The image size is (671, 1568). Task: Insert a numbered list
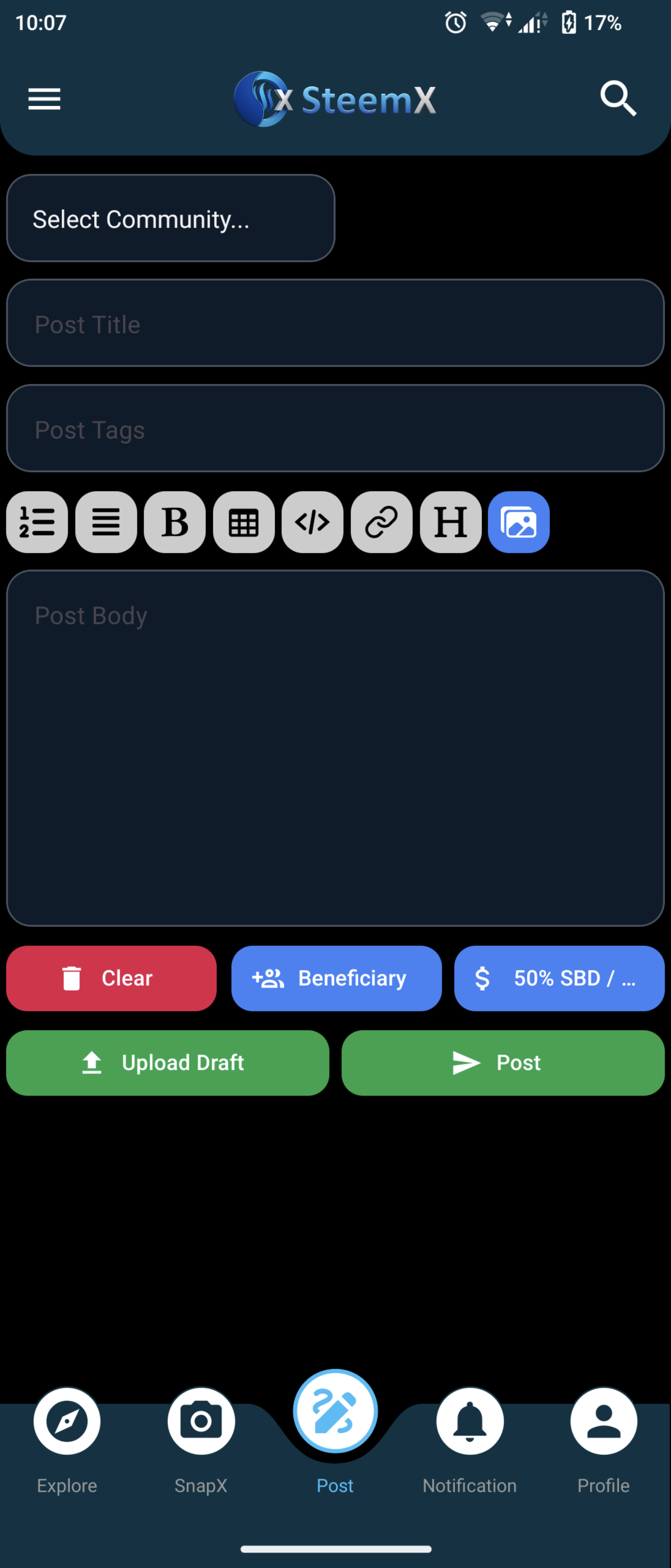click(37, 522)
